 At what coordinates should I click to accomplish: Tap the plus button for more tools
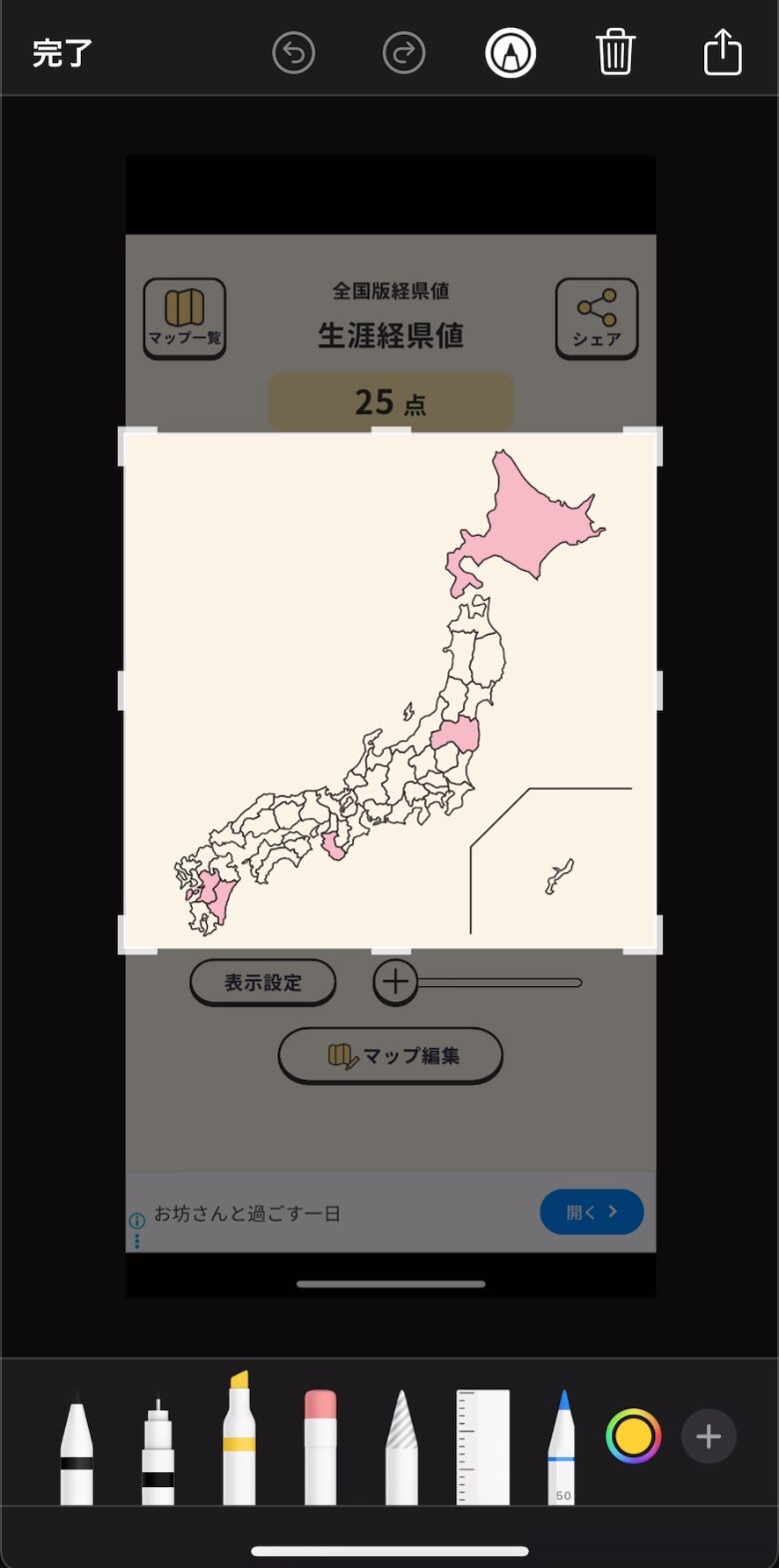[x=709, y=1436]
